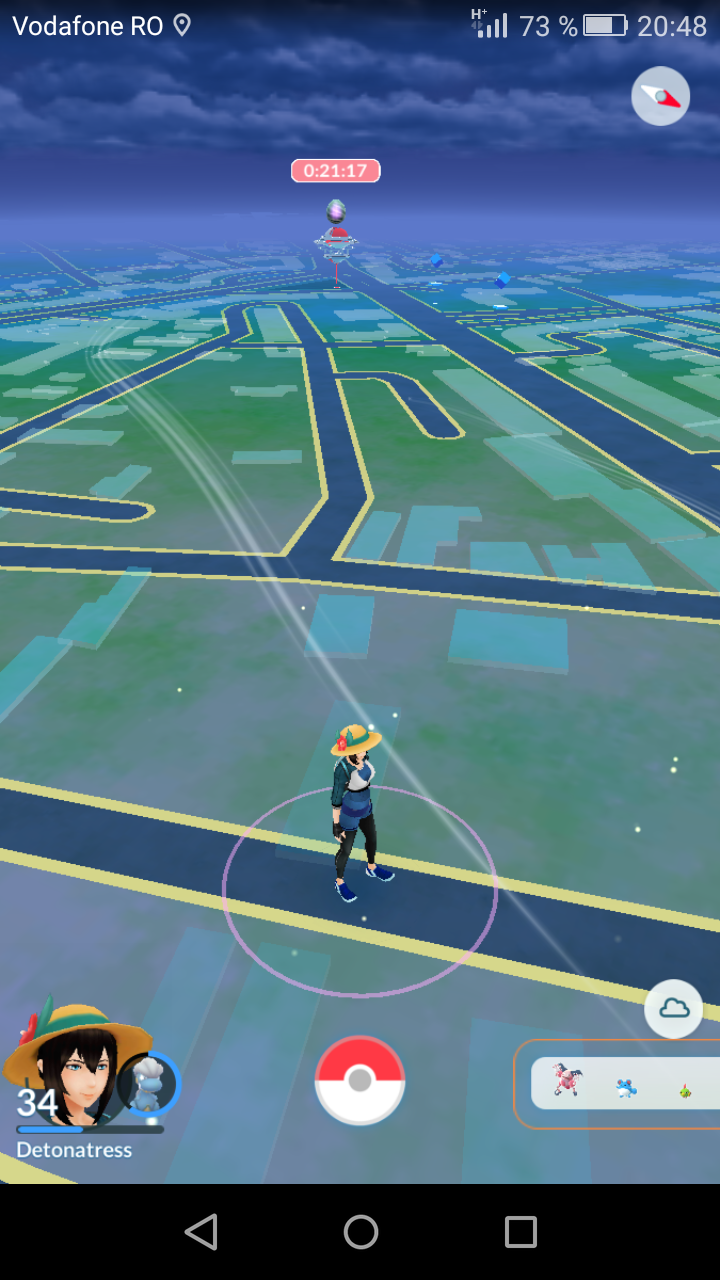Go back with the system back button
720x1280 pixels.
tap(201, 1232)
